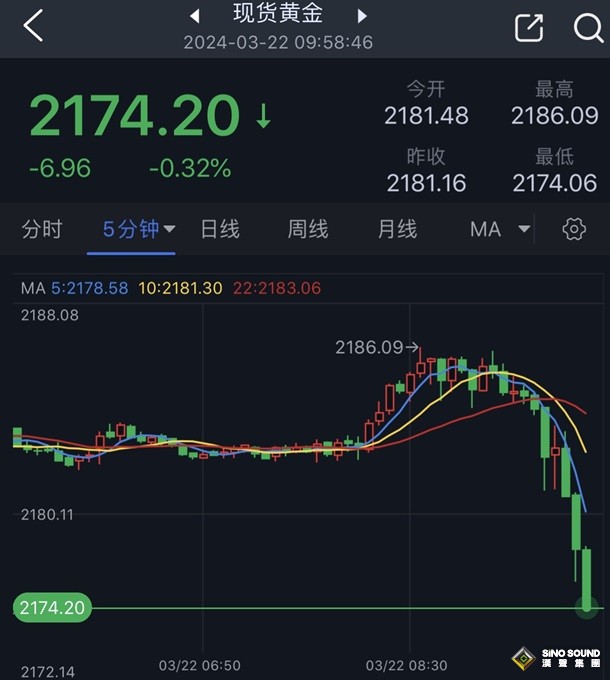Screen dimensions: 610x680
Task: View the 月线 monthly chart
Action: [397, 230]
